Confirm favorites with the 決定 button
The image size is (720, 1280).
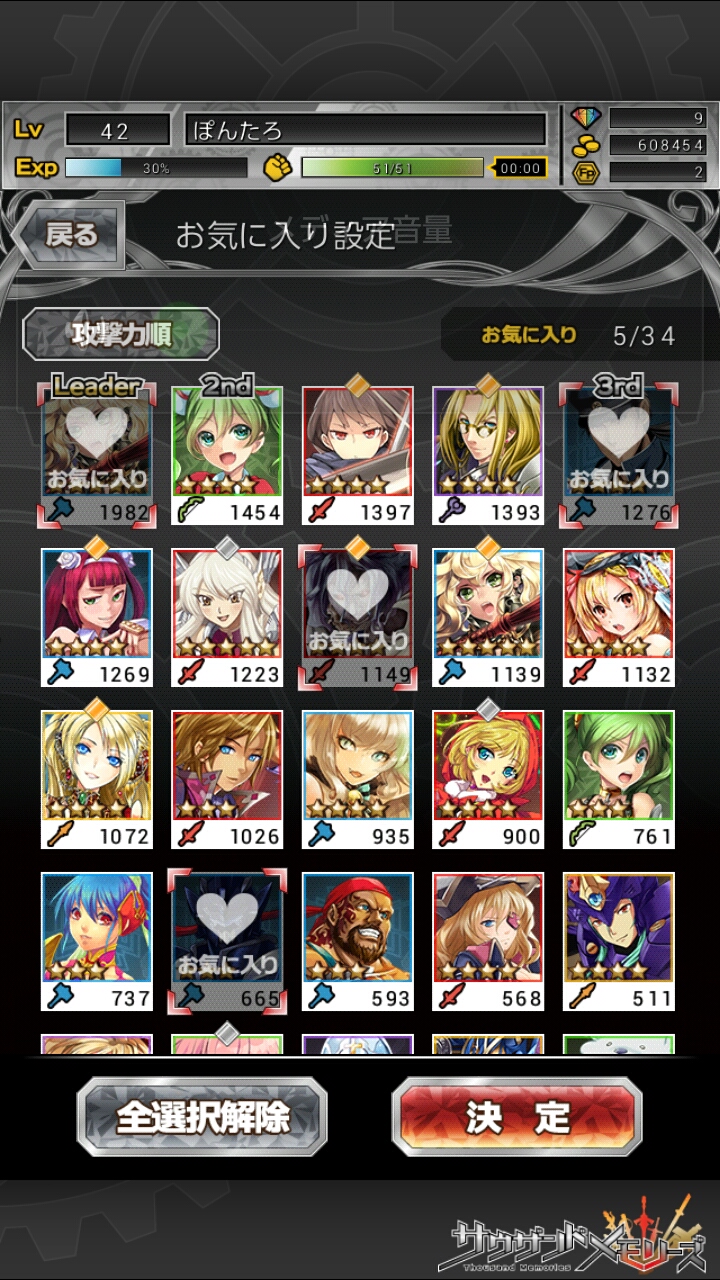click(516, 1117)
